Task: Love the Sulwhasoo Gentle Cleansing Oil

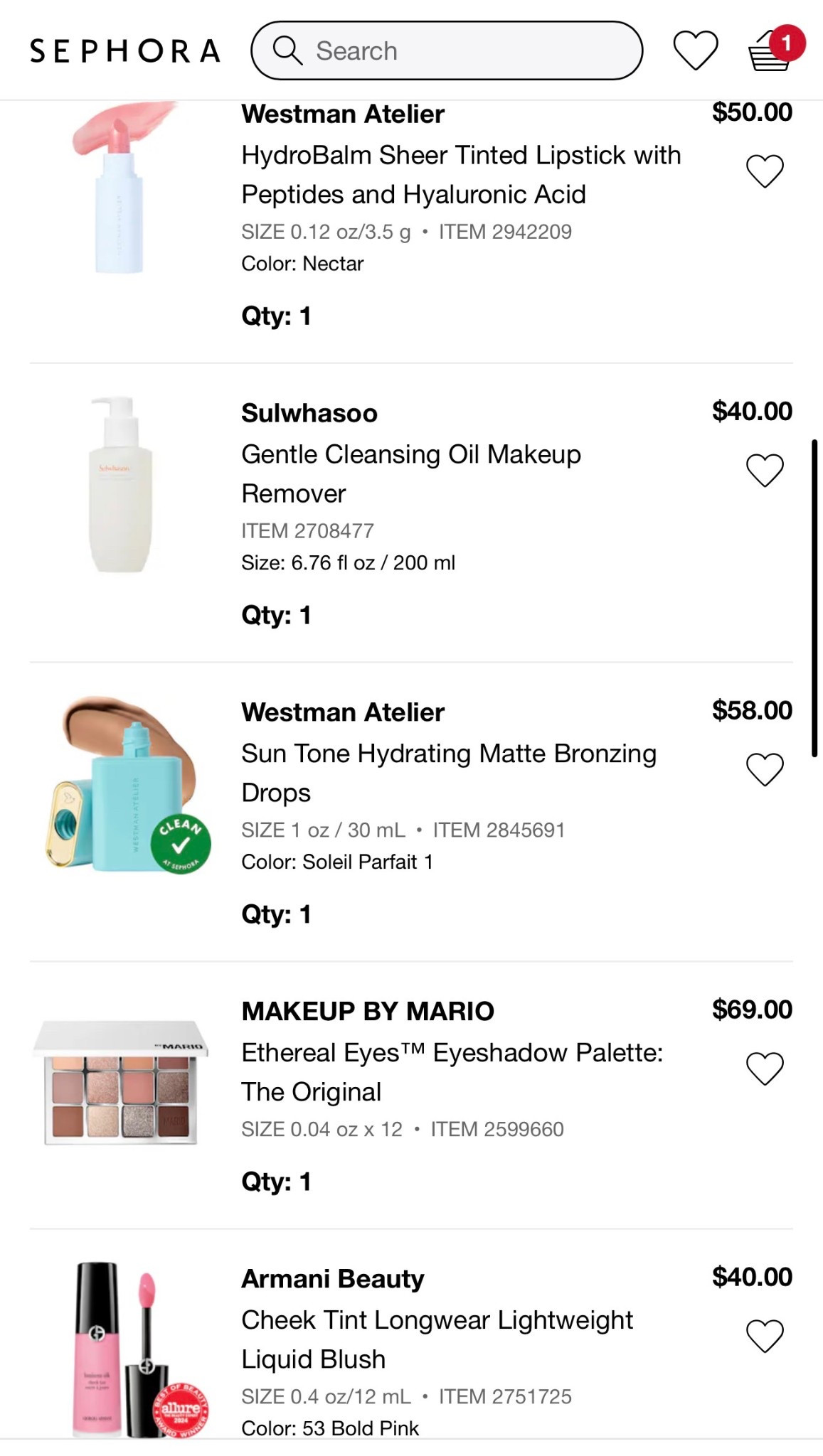Action: 764,469
